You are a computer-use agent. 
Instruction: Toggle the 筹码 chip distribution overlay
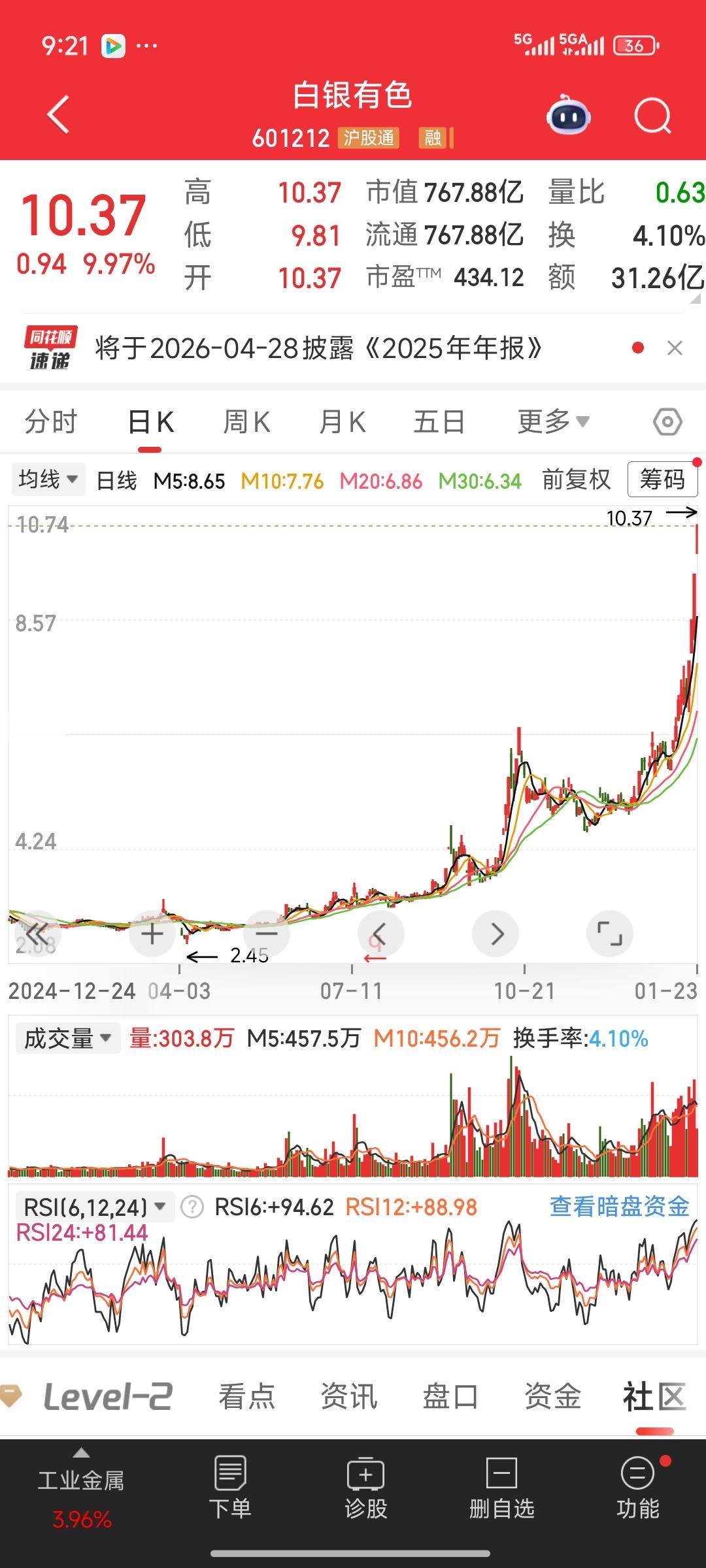click(x=662, y=479)
